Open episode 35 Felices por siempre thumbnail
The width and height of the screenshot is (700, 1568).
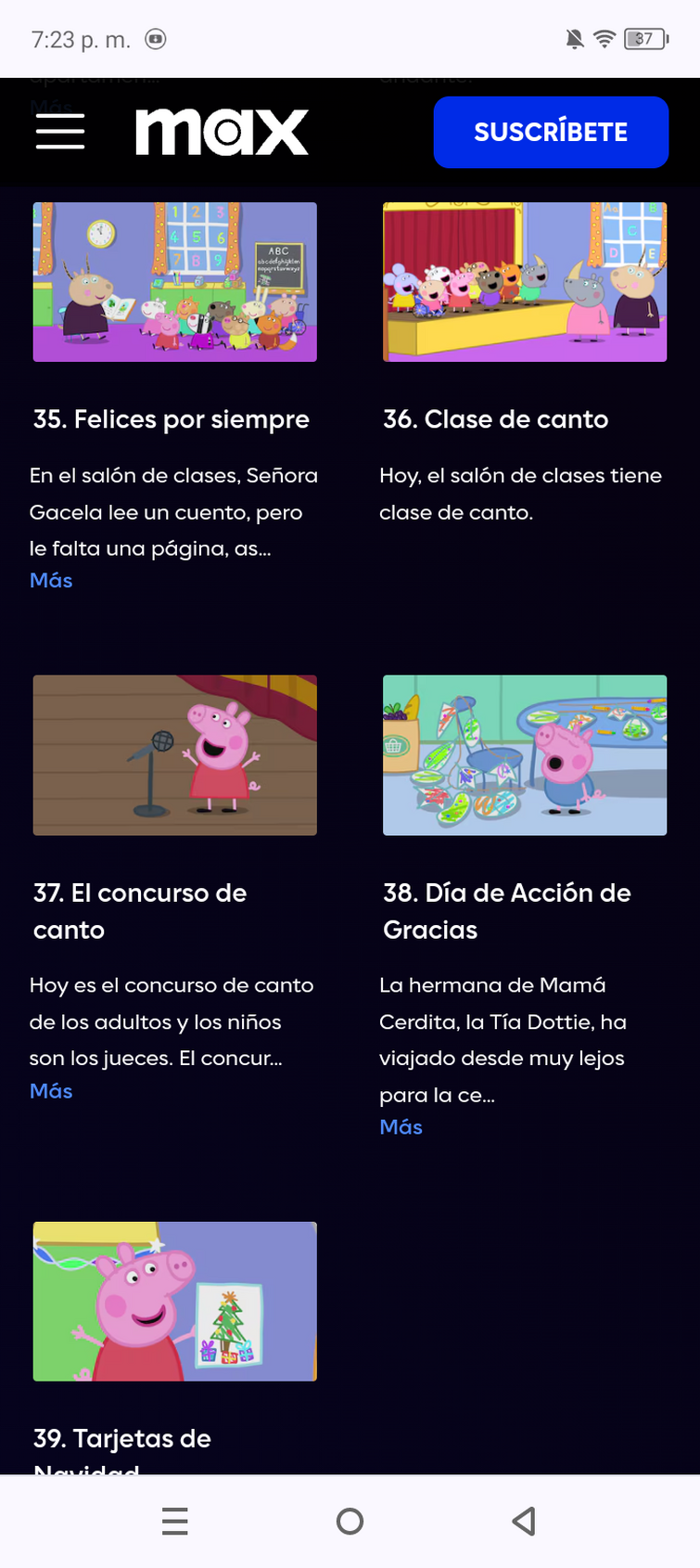pyautogui.click(x=175, y=282)
